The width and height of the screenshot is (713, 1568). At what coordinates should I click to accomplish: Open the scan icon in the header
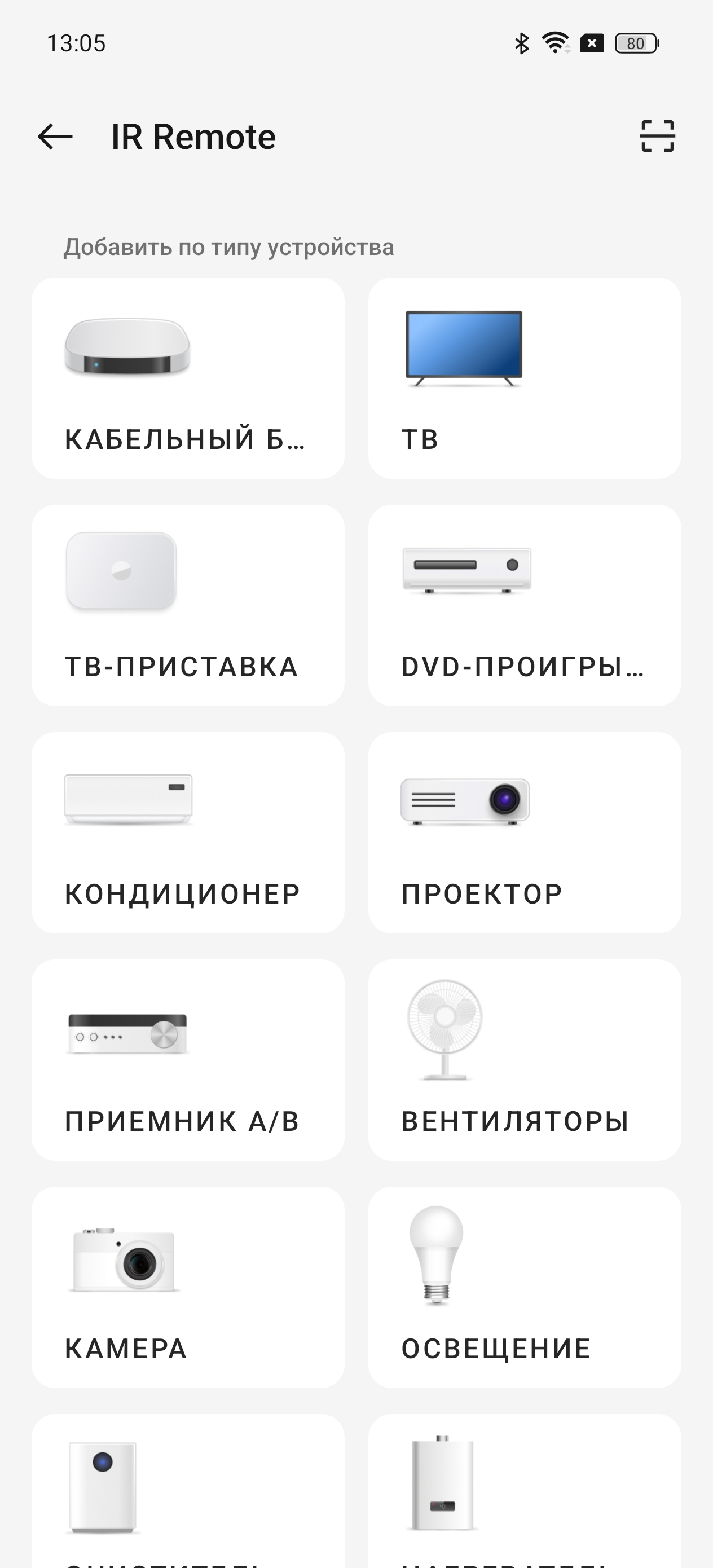coord(657,136)
